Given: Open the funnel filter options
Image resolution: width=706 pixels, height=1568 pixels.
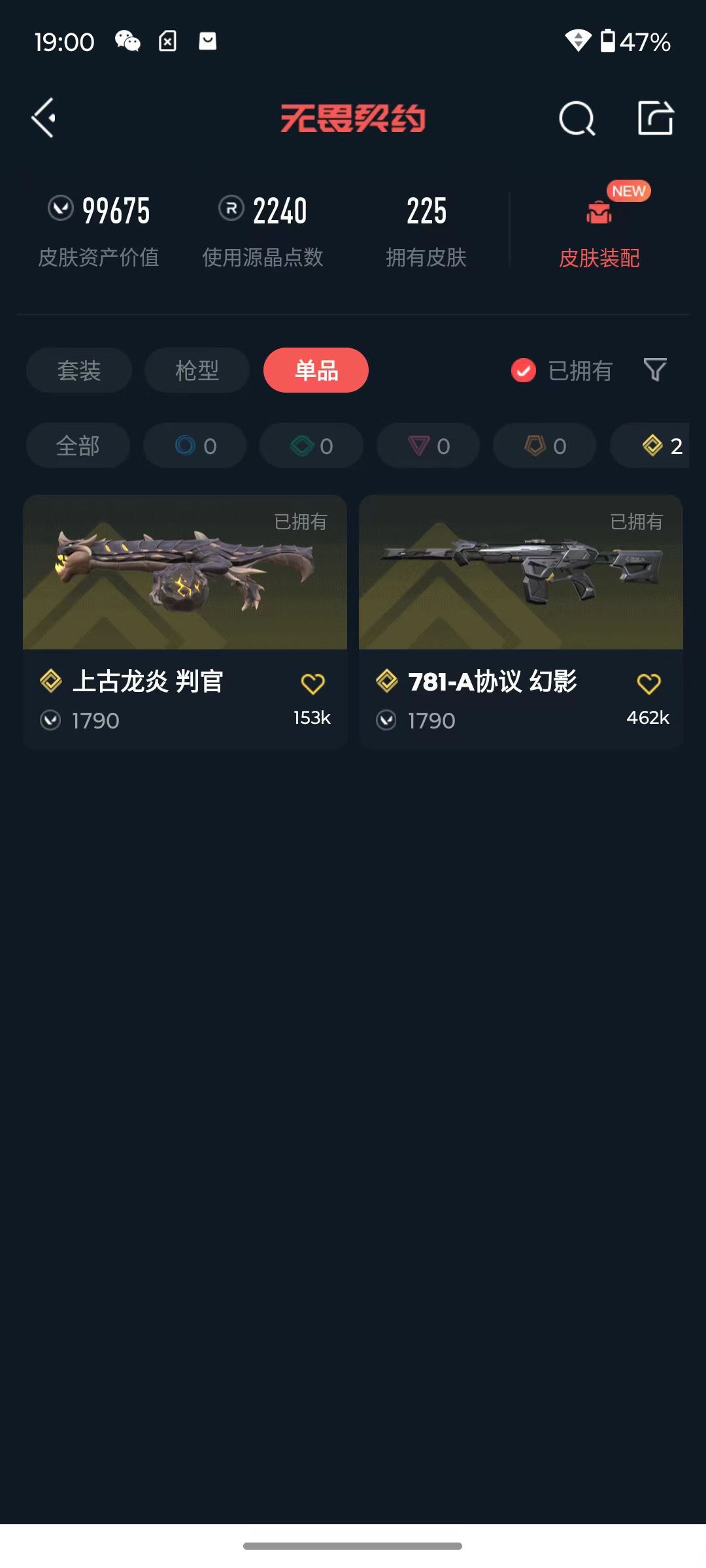Looking at the screenshot, I should pyautogui.click(x=655, y=370).
